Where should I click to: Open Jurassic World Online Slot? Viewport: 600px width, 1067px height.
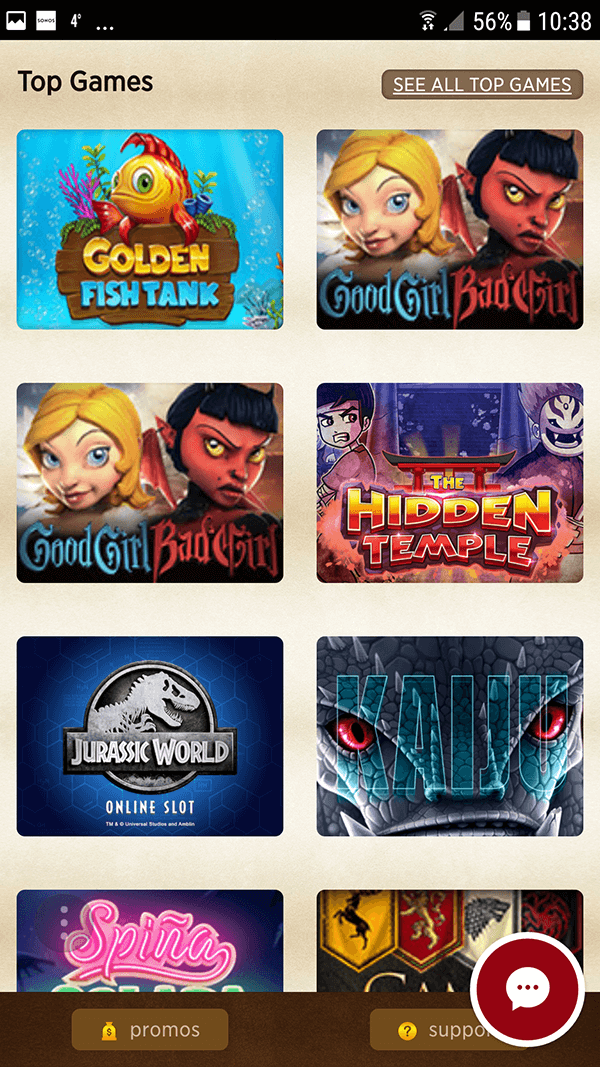coord(150,736)
